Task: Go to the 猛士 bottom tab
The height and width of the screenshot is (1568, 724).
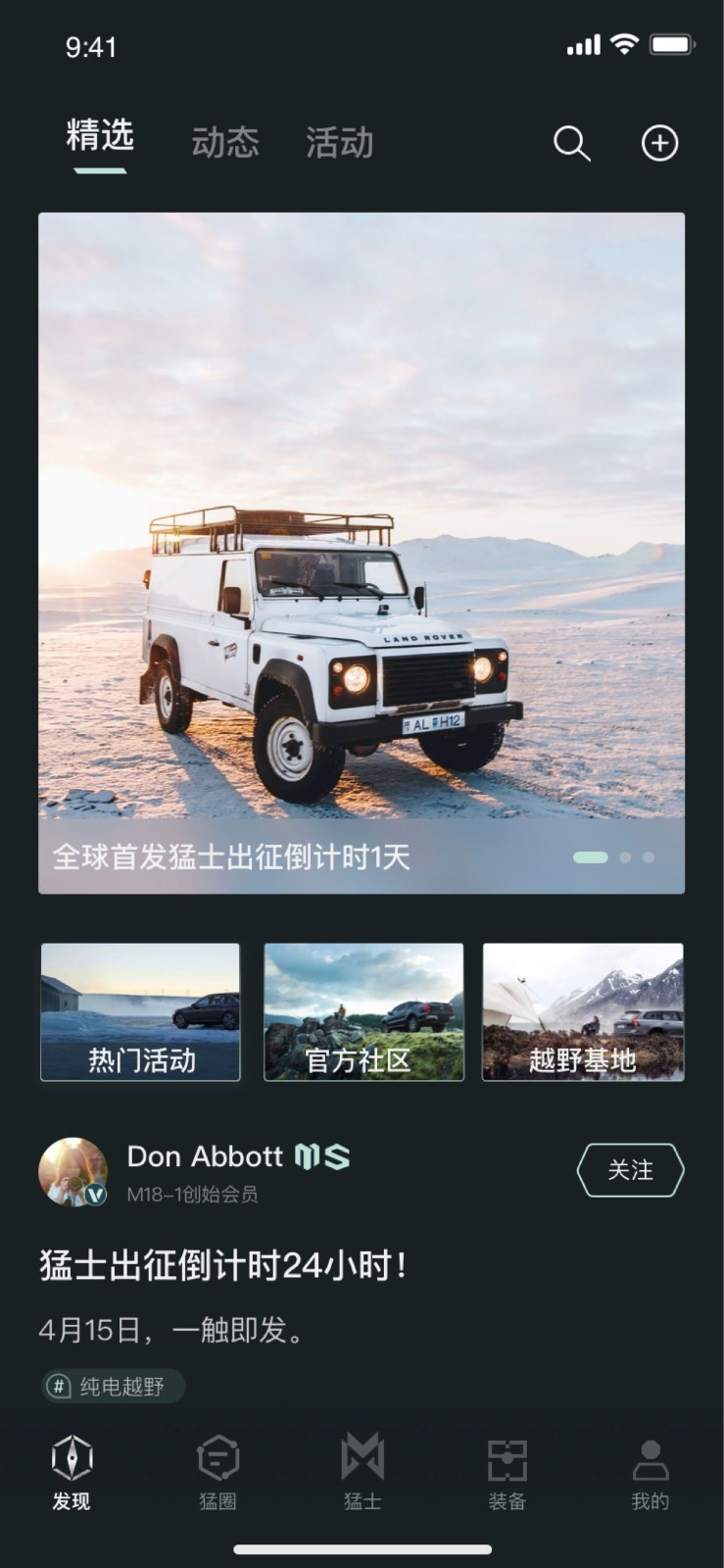Action: click(x=362, y=1472)
